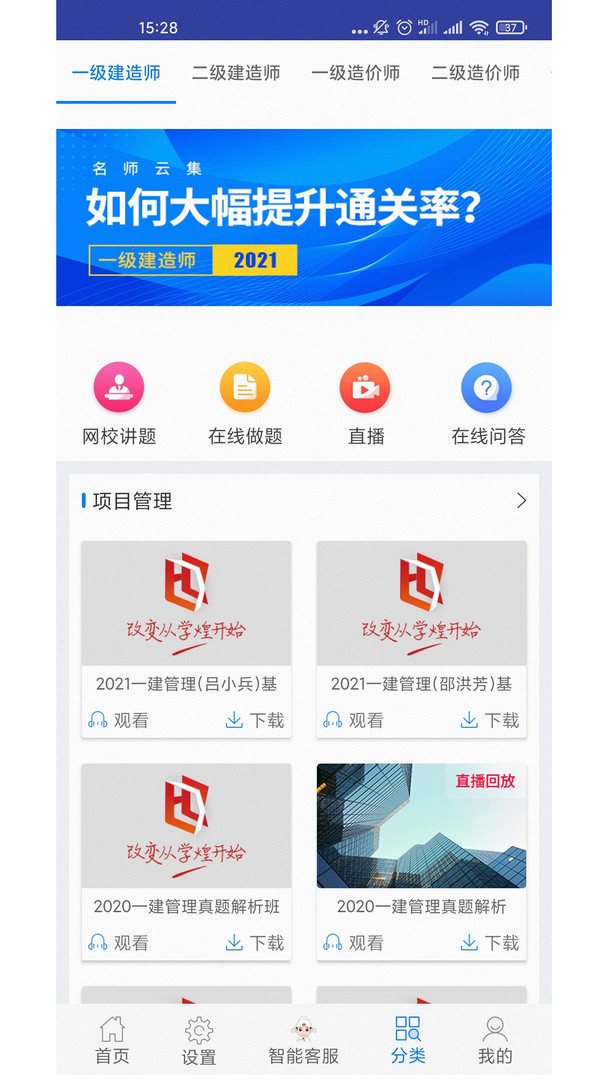Open 智能客服 support
The width and height of the screenshot is (607, 1080).
[303, 1041]
